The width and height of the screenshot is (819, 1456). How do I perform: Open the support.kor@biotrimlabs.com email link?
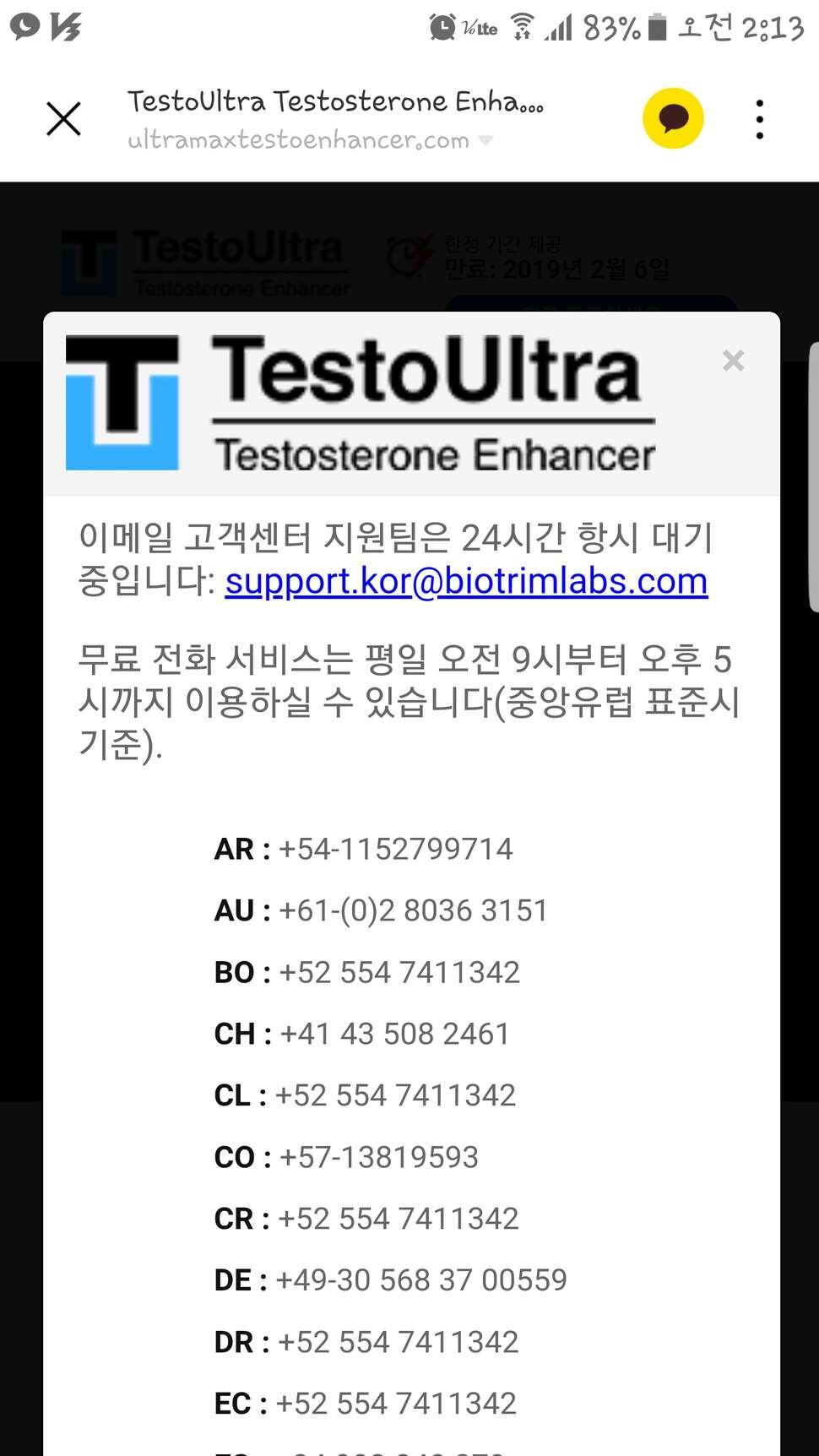(466, 581)
